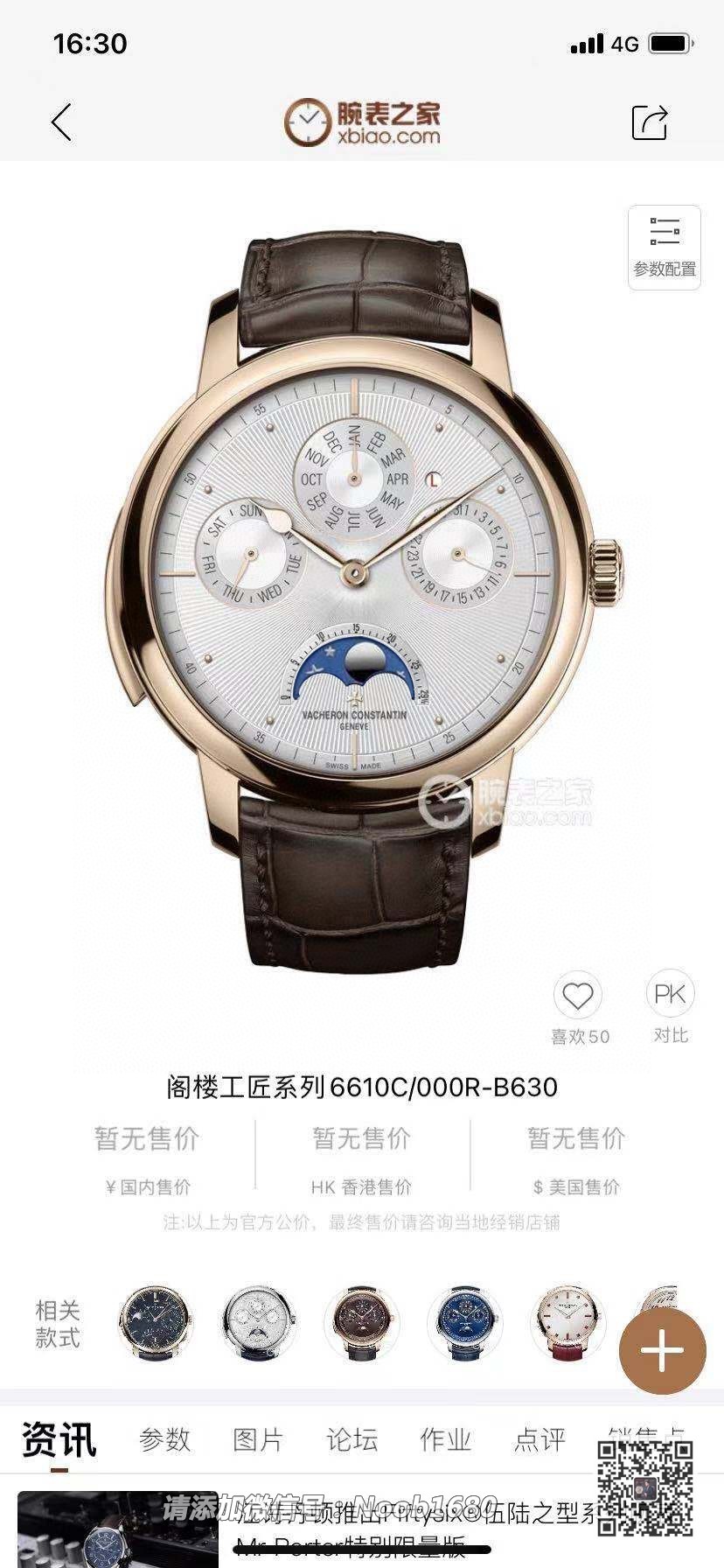724x1568 pixels.
Task: Go back to the previous page
Action: [61, 122]
